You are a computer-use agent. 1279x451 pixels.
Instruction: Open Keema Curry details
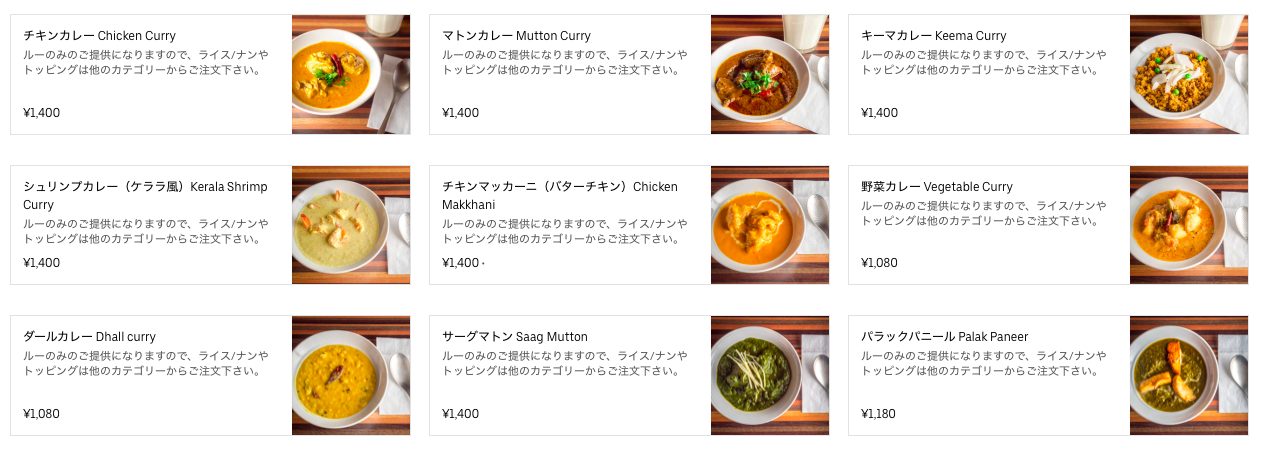[x=1048, y=74]
